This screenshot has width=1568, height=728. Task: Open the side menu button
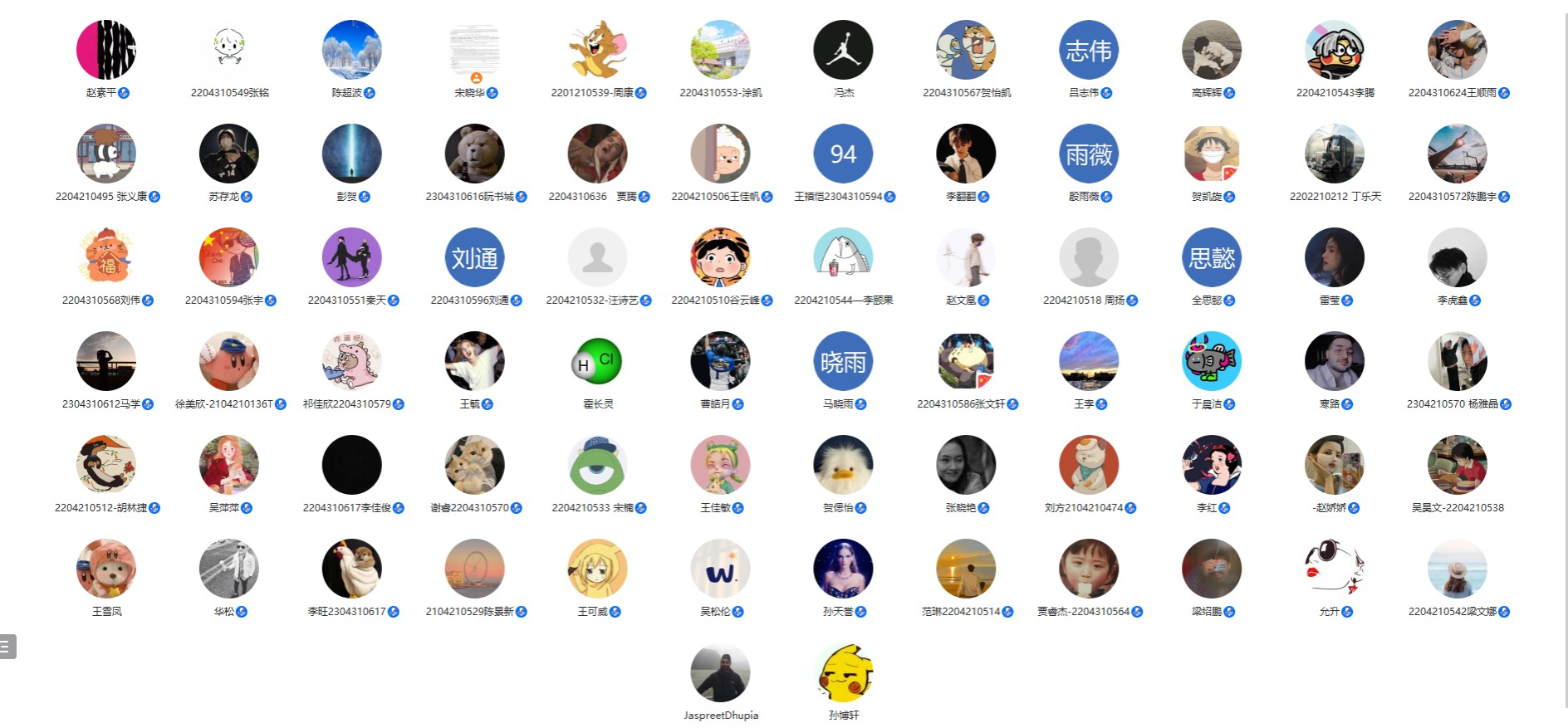coord(7,647)
